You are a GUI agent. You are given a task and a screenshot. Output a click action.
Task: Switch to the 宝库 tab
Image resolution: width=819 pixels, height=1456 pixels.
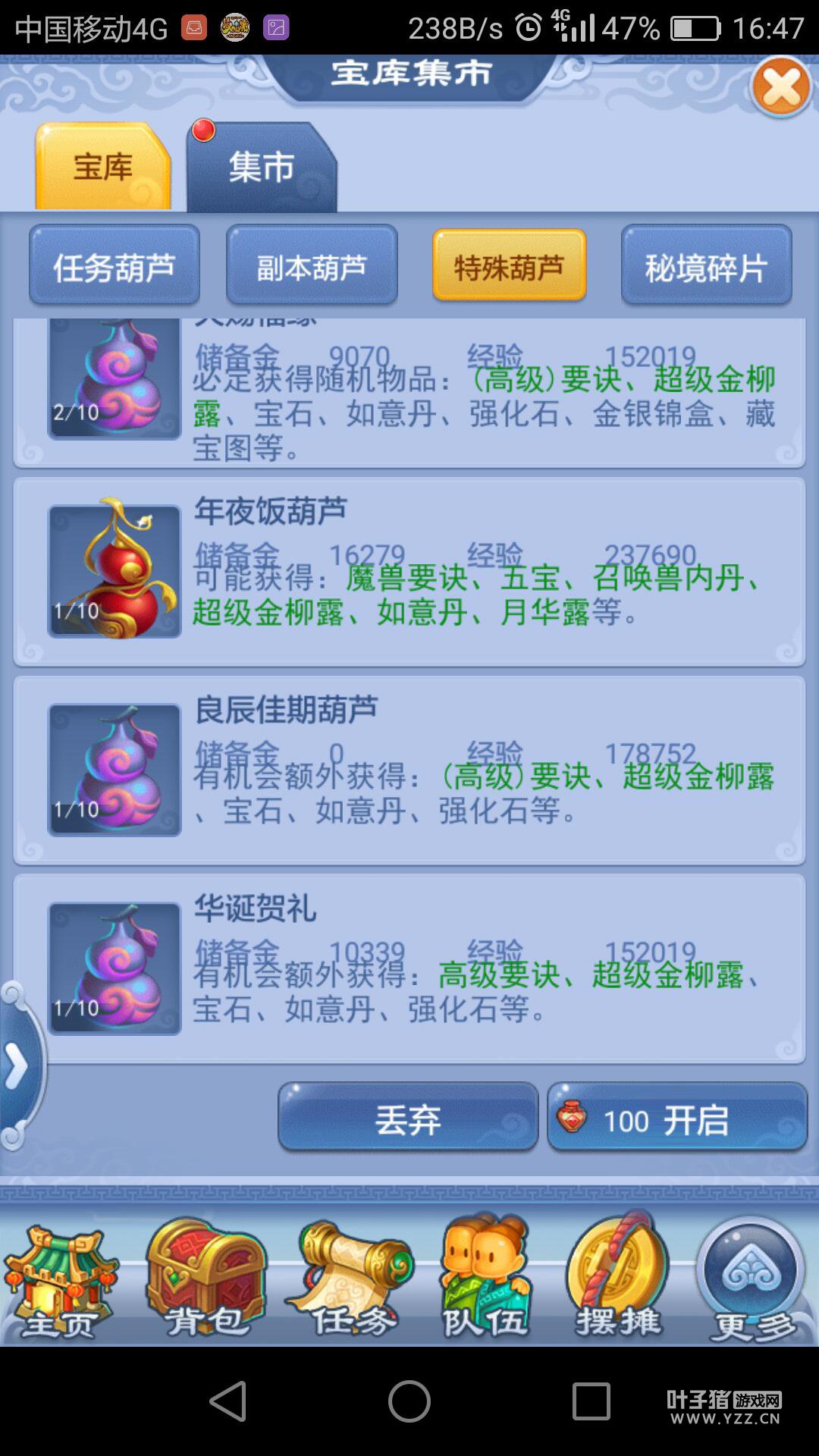pyautogui.click(x=103, y=166)
